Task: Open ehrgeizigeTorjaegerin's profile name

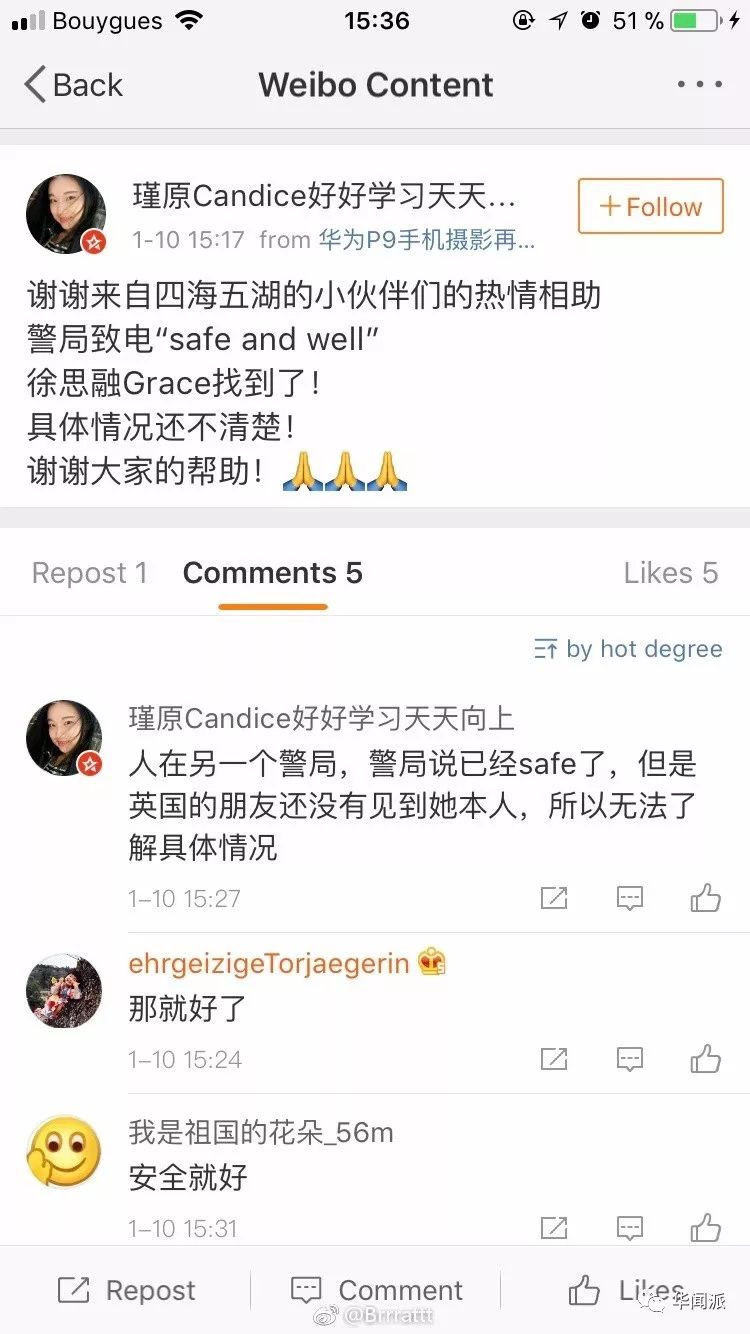Action: coord(269,964)
